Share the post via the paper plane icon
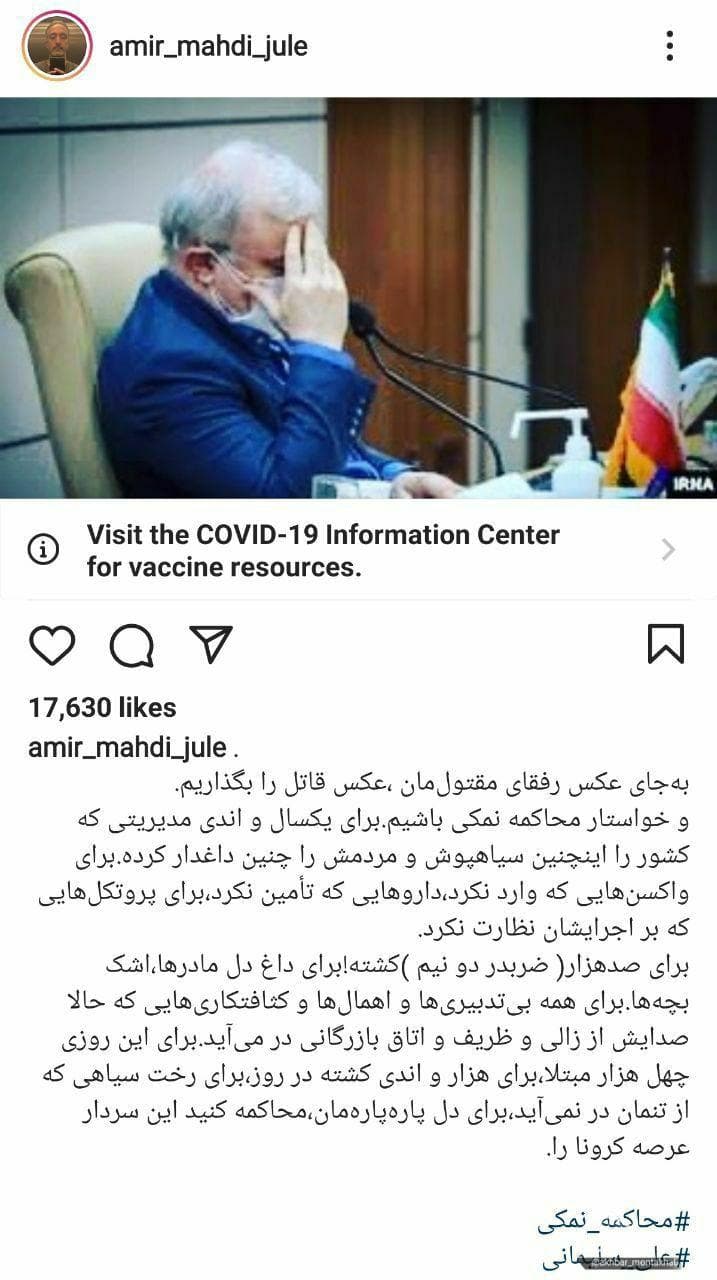The image size is (717, 1280). 210,645
